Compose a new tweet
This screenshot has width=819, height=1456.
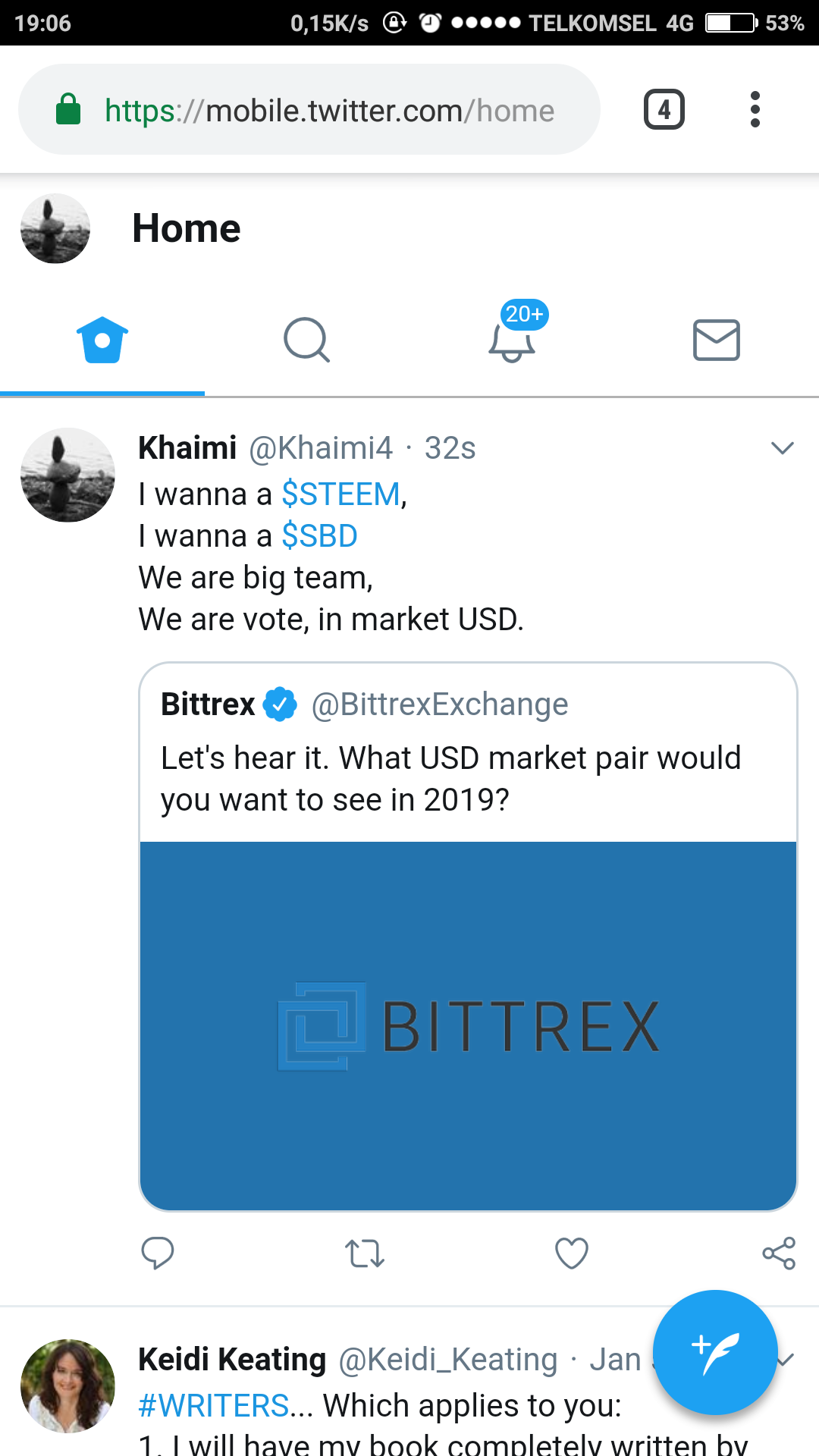[x=714, y=1351]
